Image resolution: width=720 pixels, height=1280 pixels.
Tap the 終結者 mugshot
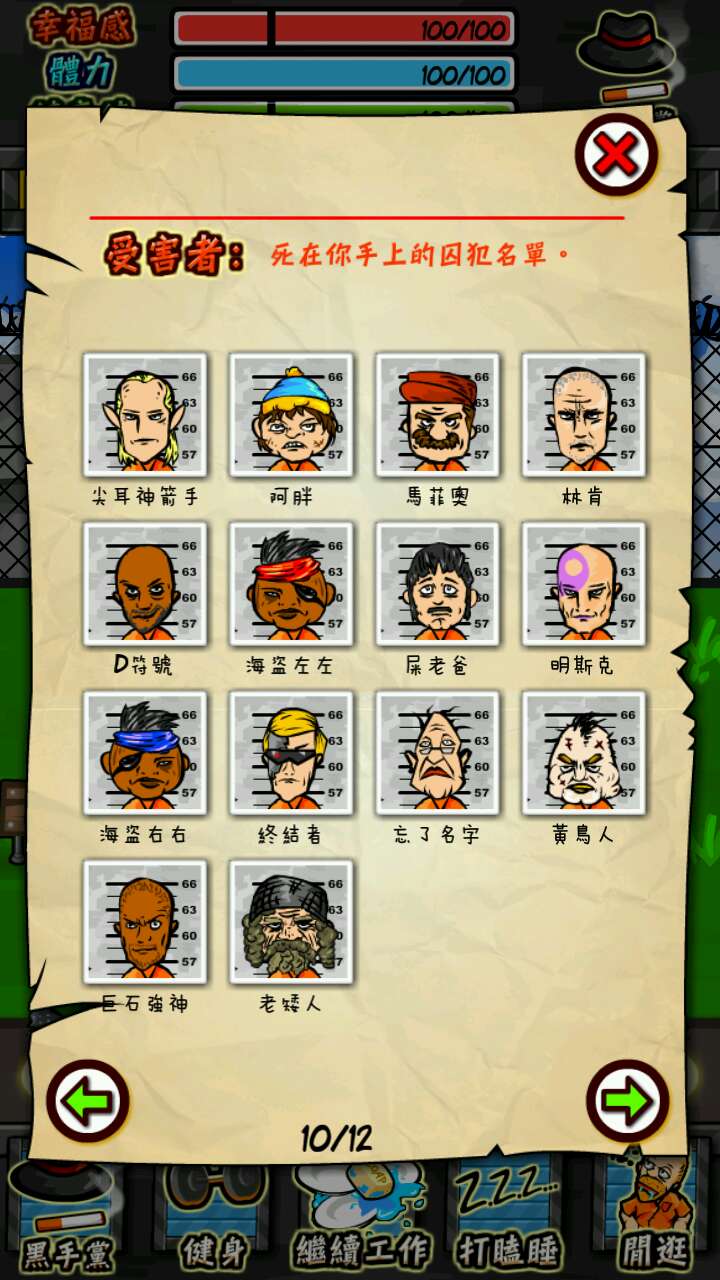click(x=292, y=753)
